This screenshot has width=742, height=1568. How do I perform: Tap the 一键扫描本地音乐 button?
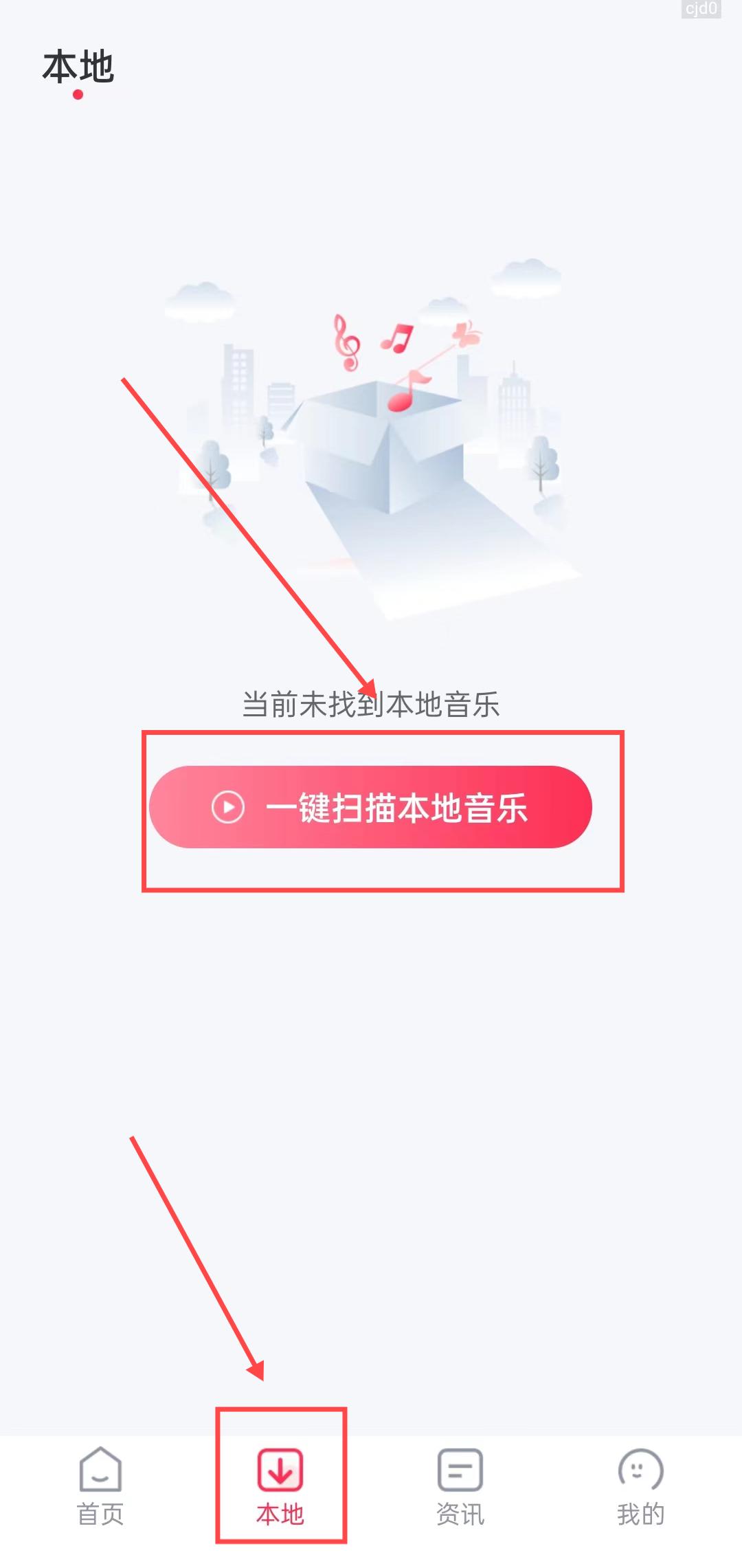coord(370,806)
